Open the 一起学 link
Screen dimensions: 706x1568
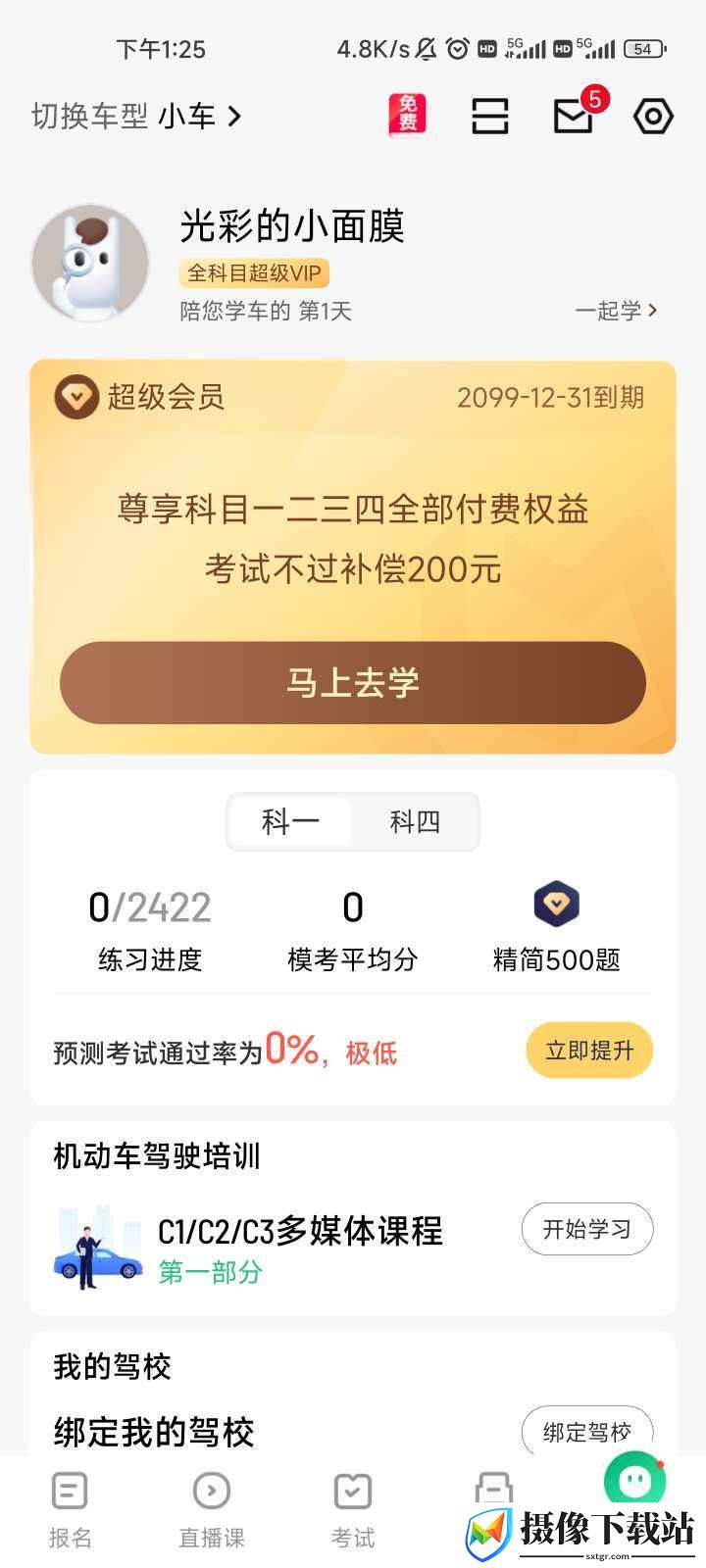point(616,311)
